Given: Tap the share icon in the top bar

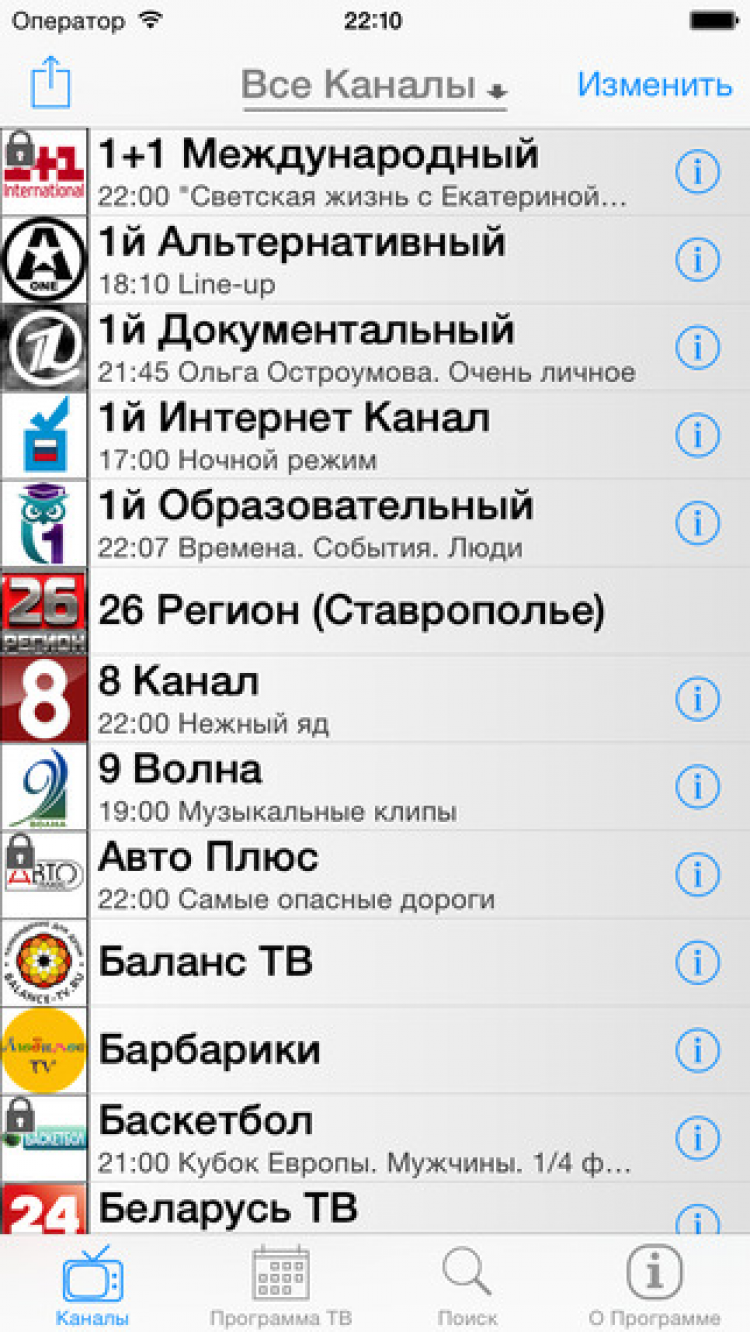Looking at the screenshot, I should 50,82.
